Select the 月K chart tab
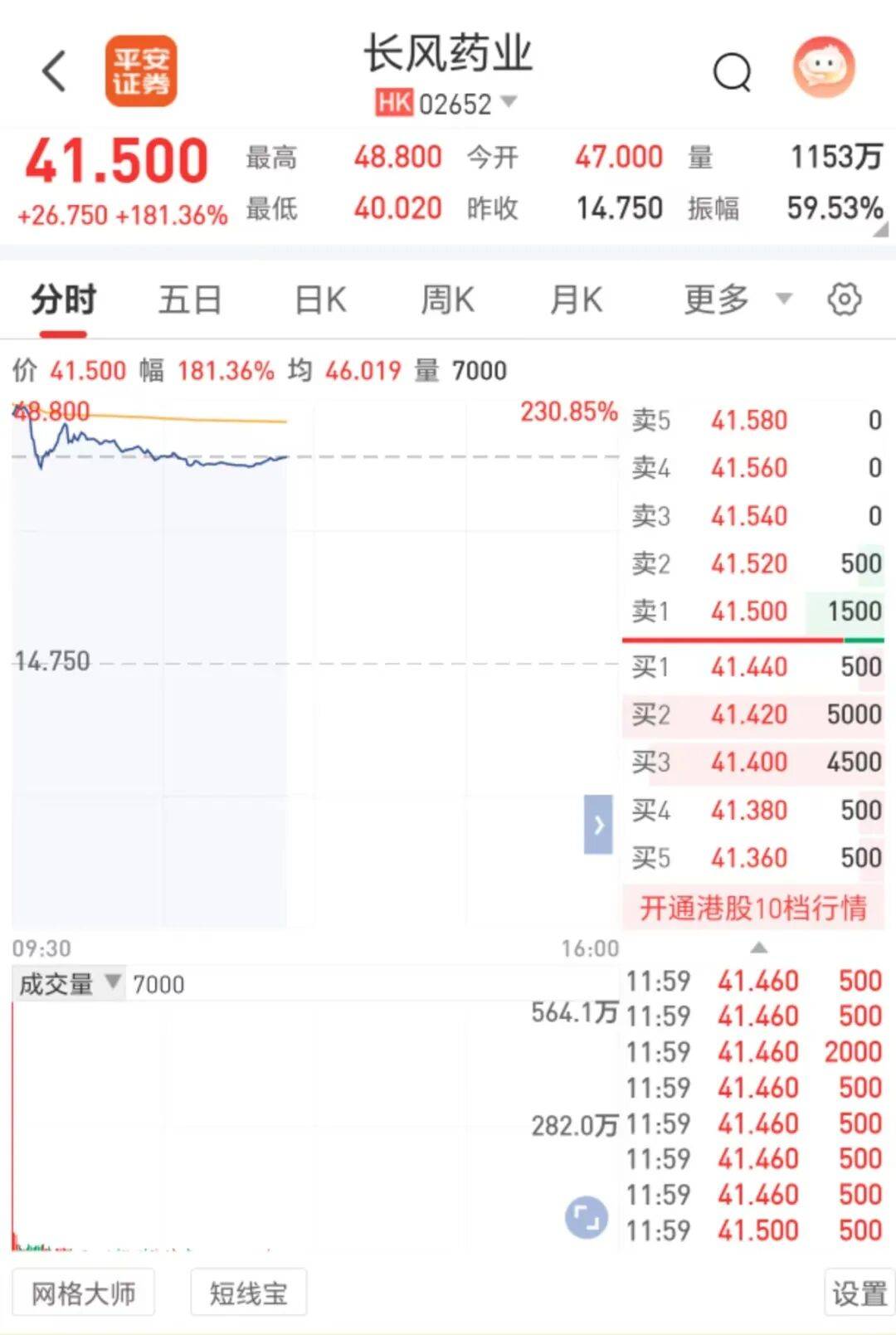 [x=576, y=300]
